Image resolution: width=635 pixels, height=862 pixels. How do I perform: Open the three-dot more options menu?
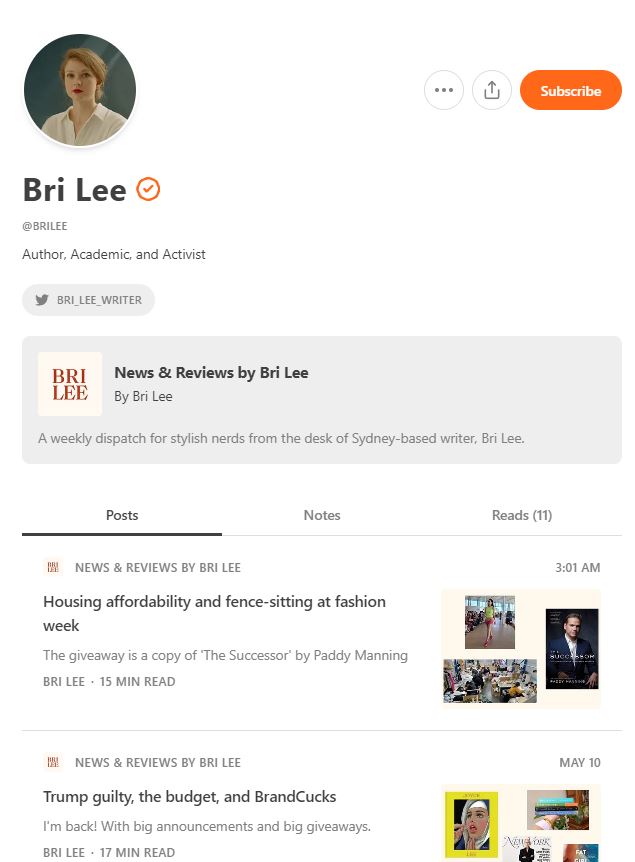444,90
